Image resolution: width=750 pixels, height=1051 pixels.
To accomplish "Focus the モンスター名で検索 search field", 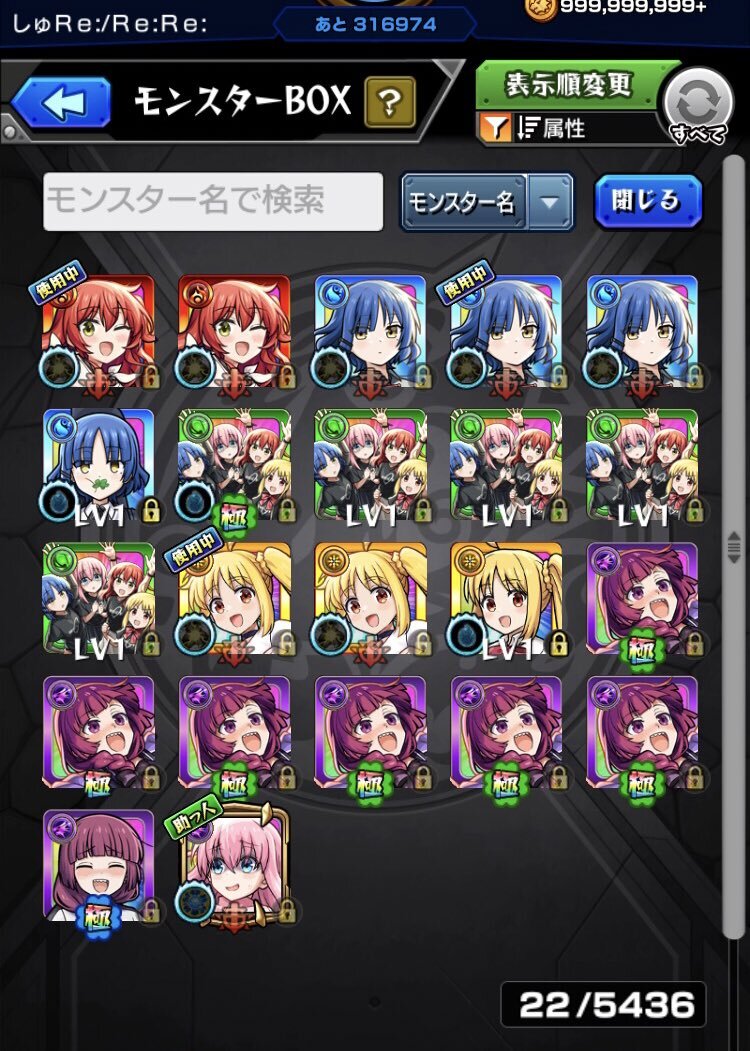I will (213, 201).
